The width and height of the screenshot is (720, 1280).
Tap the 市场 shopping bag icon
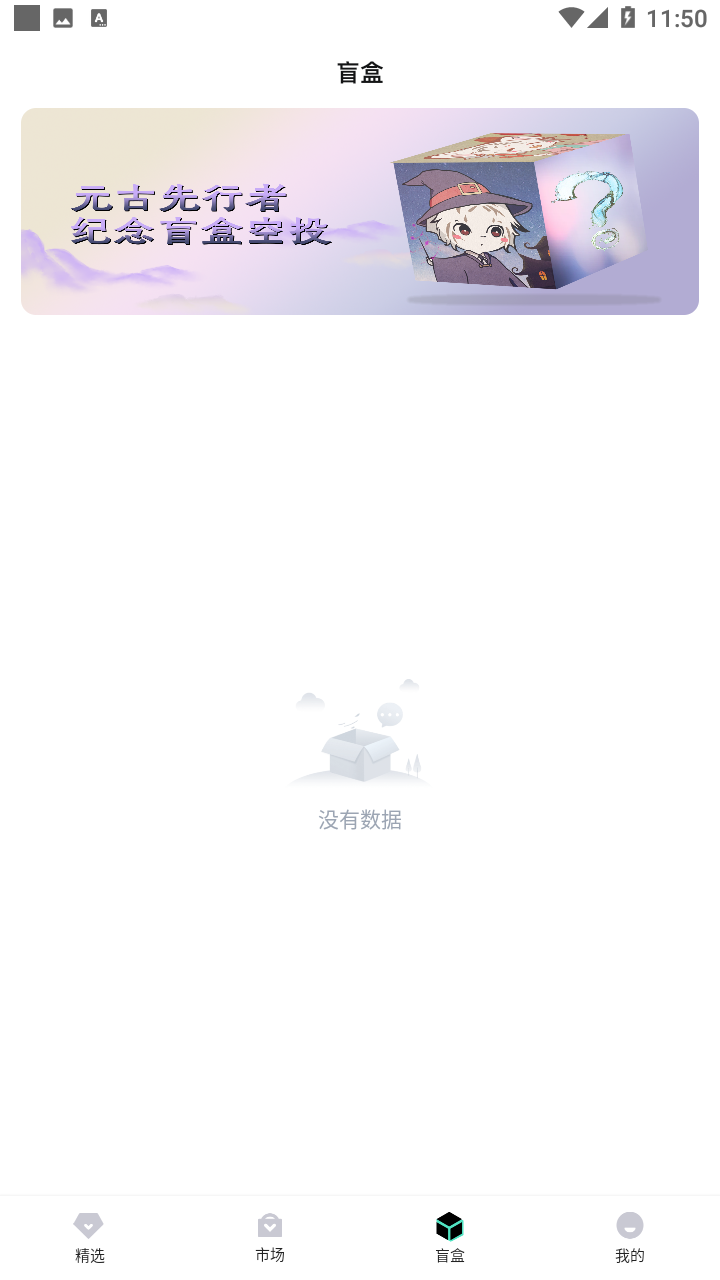[x=269, y=1224]
